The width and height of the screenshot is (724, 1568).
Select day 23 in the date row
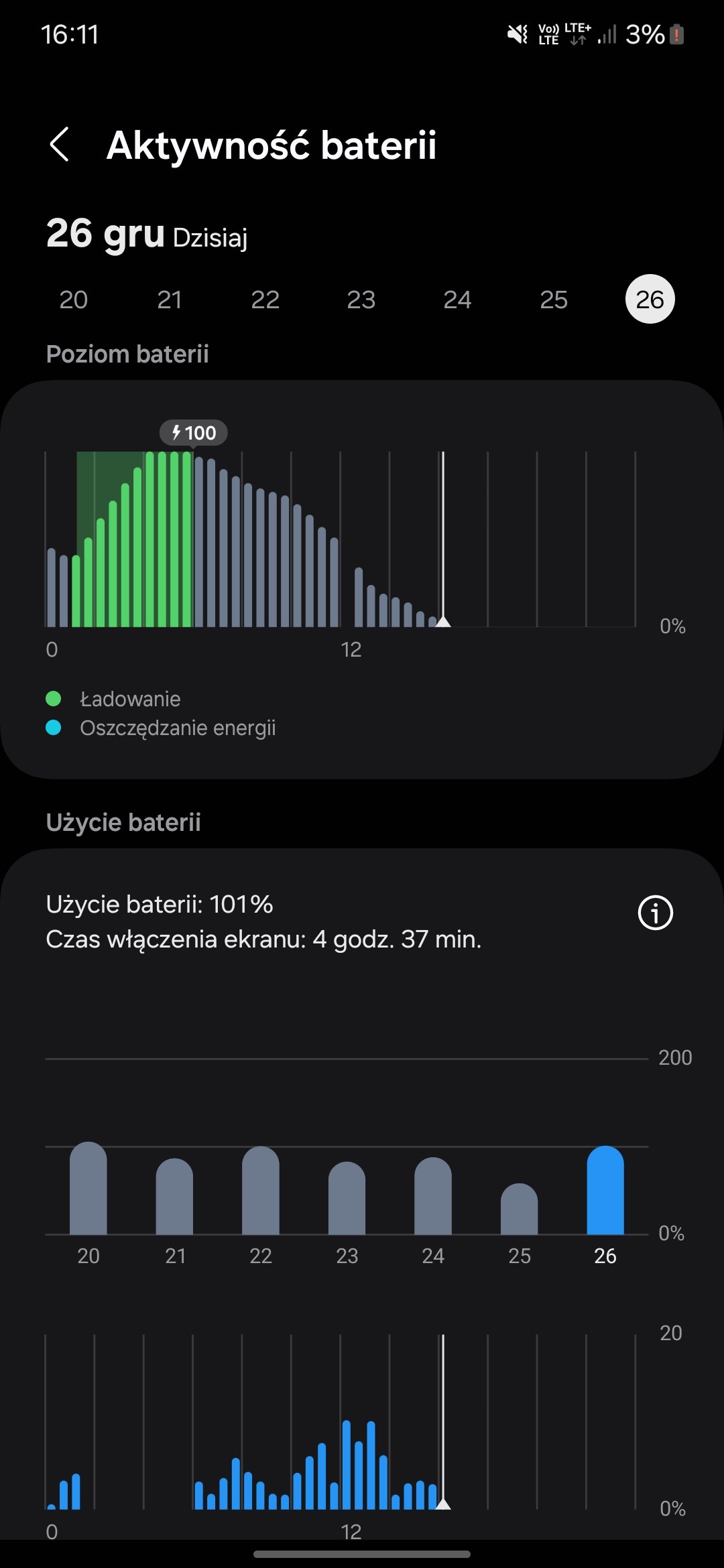[361, 300]
